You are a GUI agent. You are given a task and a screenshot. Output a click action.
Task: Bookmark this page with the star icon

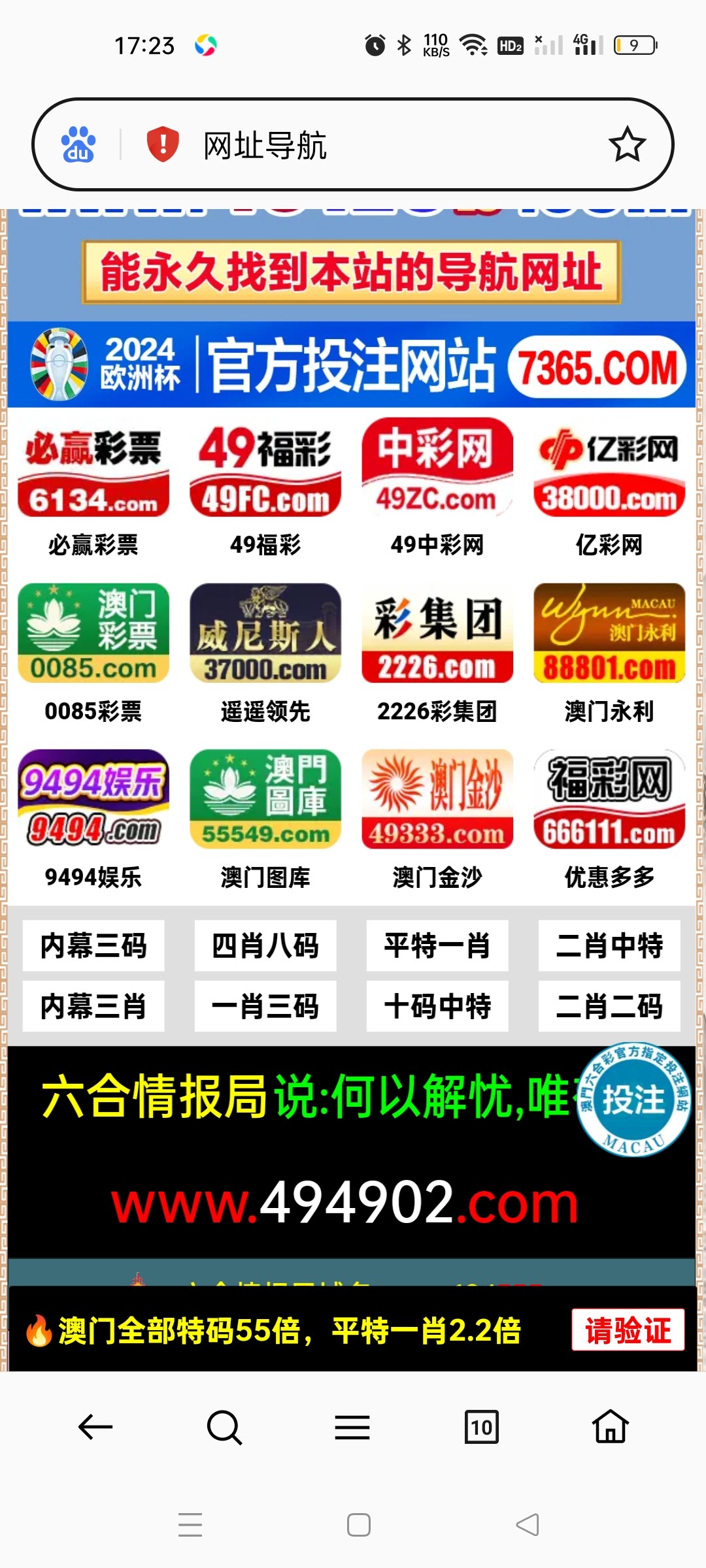[x=627, y=144]
